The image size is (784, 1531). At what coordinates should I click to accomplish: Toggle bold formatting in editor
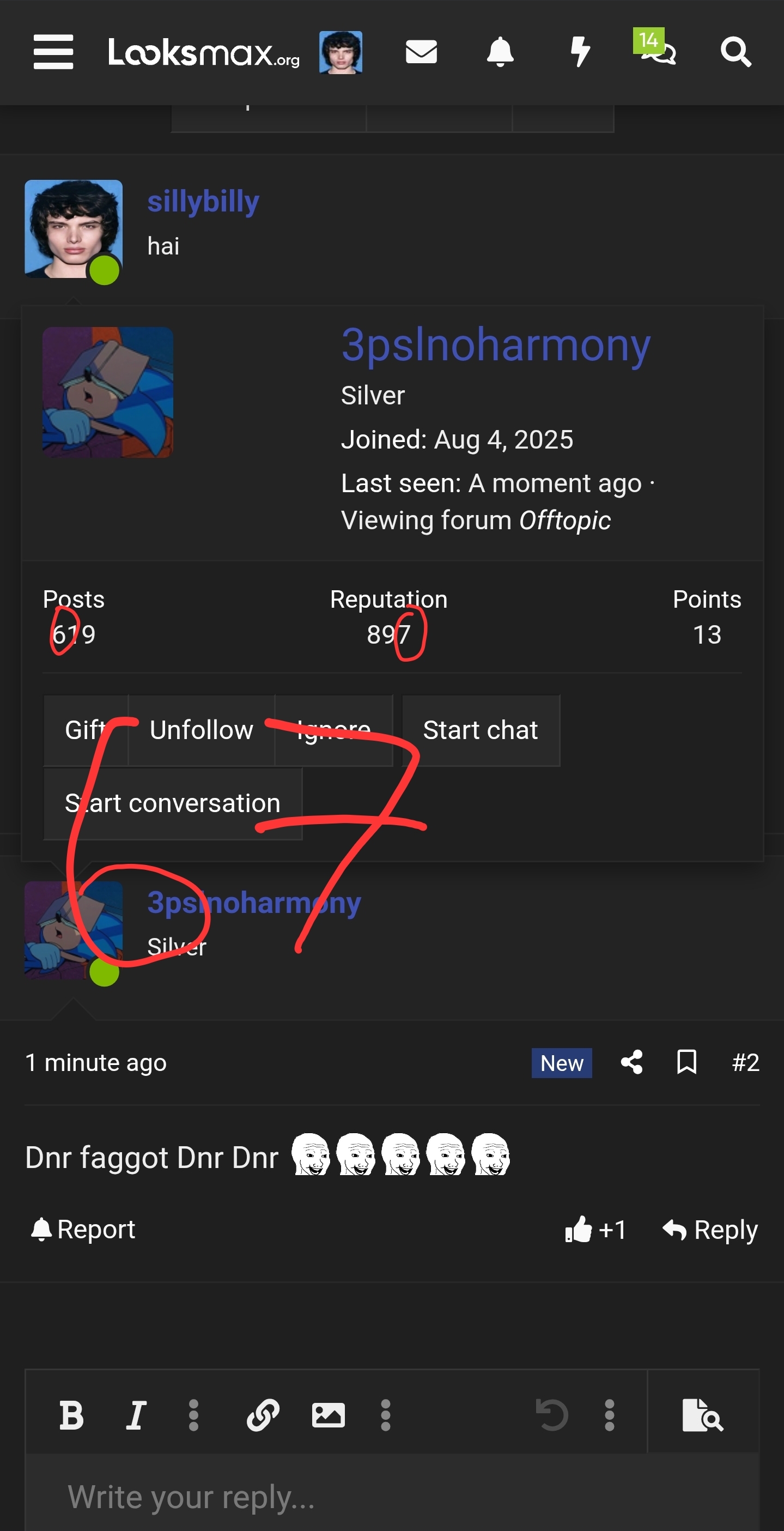(71, 1414)
